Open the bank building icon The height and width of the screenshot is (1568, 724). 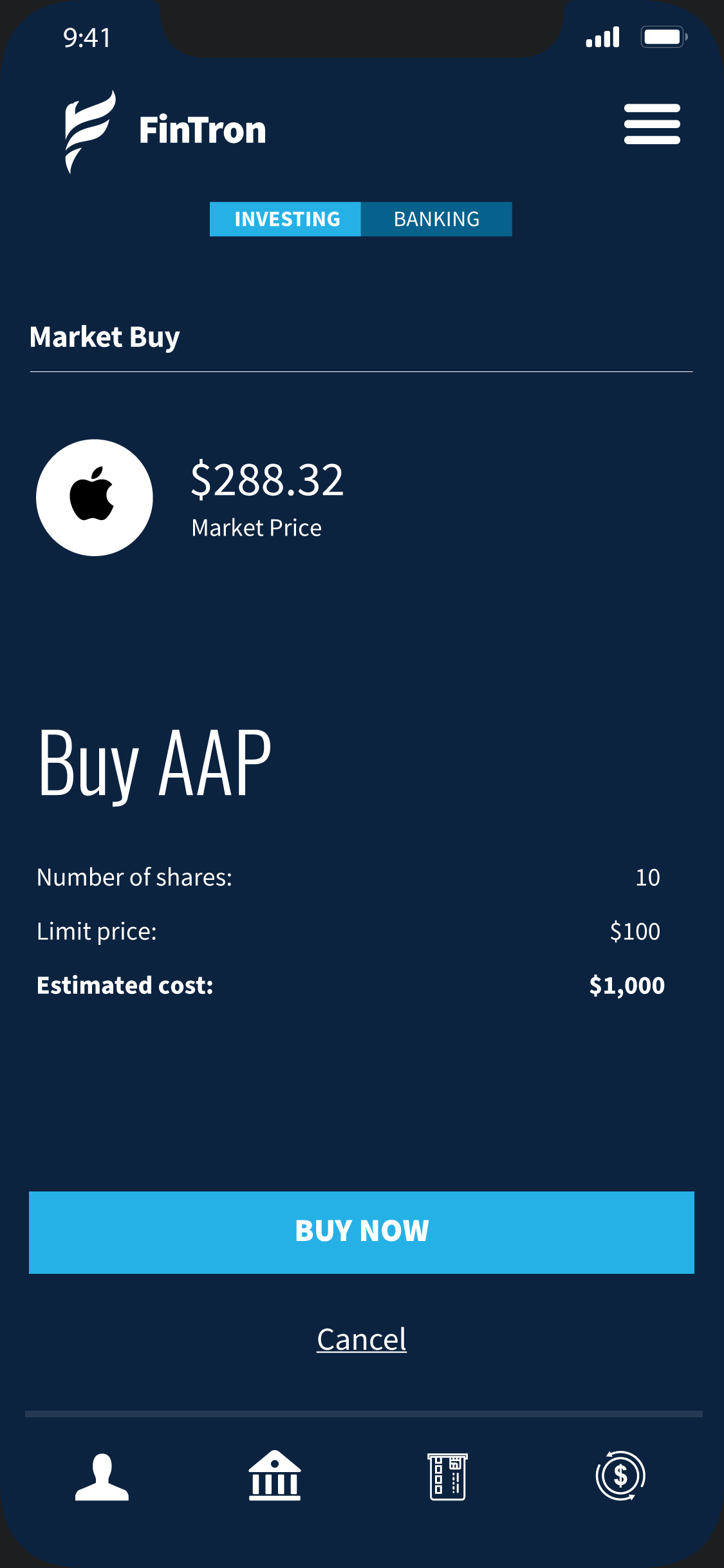(275, 1475)
